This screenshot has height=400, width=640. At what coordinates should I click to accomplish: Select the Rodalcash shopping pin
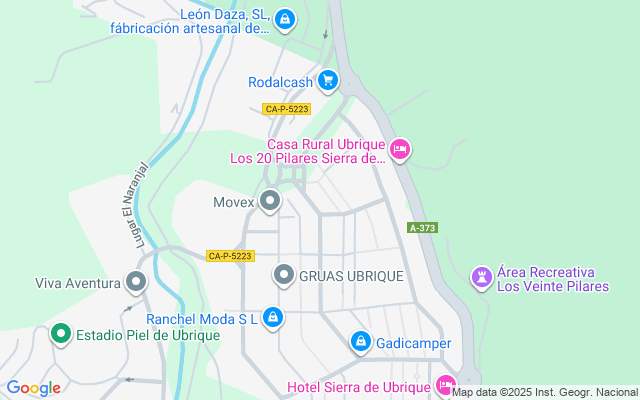tap(328, 81)
